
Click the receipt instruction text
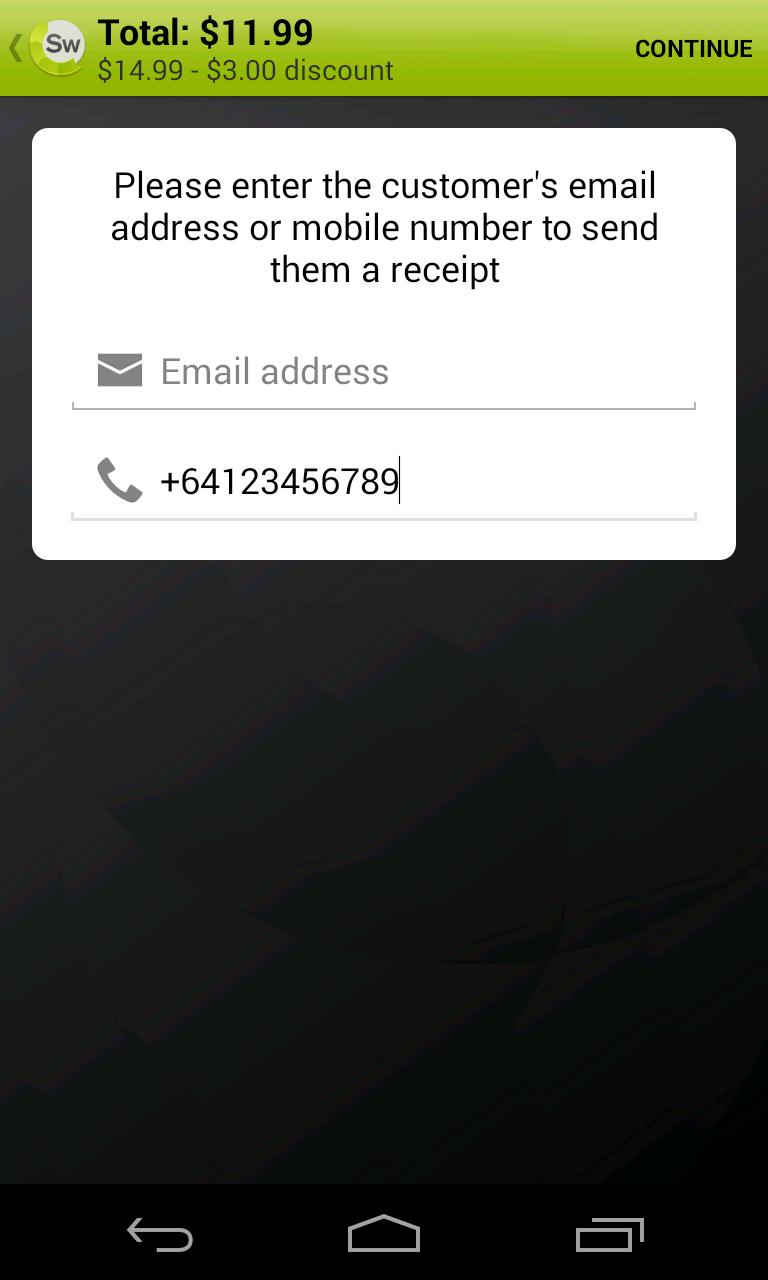coord(384,227)
